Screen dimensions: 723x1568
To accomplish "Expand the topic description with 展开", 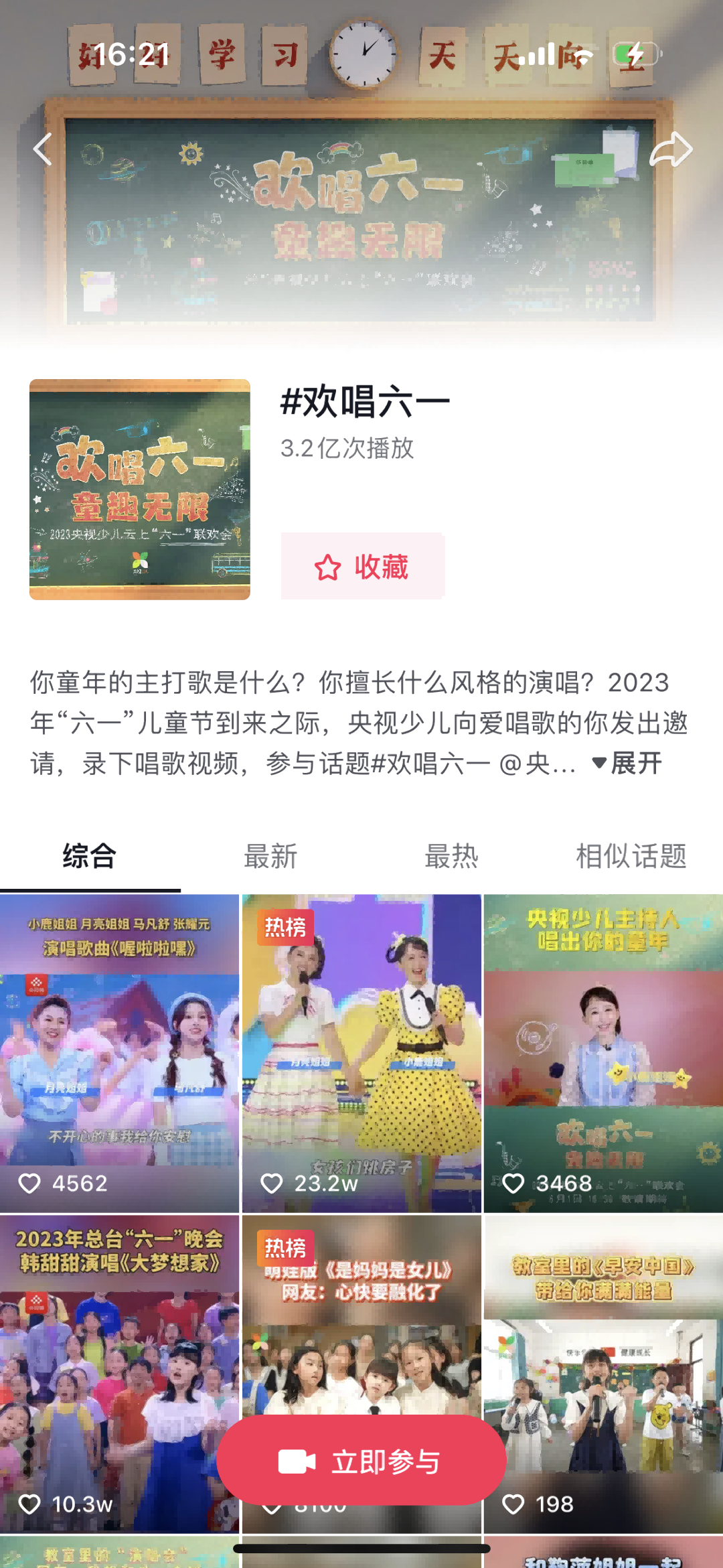I will (628, 763).
